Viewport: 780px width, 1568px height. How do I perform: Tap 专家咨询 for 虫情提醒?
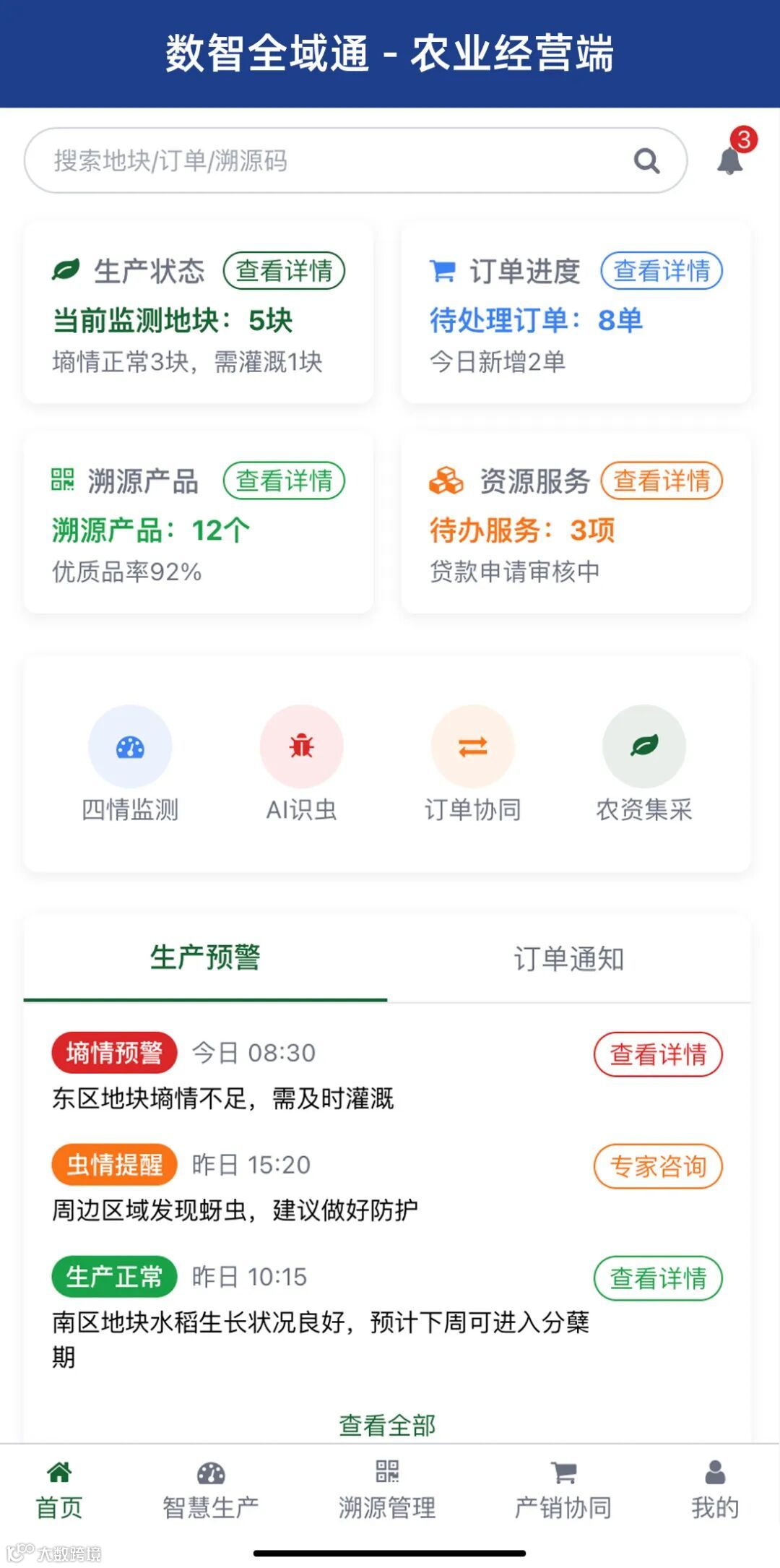tap(658, 1166)
